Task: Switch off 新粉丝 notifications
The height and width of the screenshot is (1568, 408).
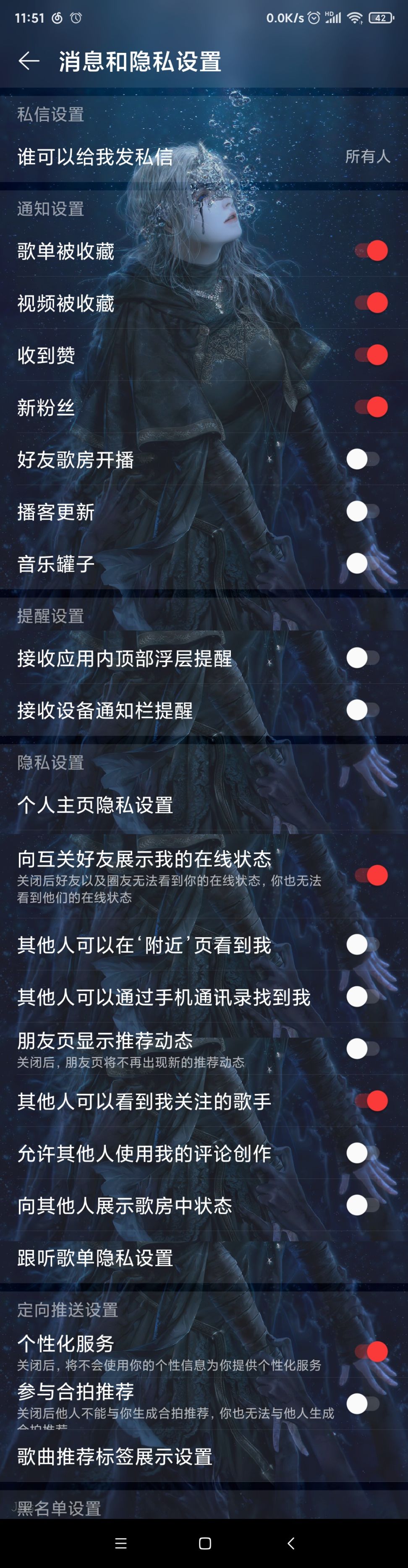Action: [x=371, y=407]
